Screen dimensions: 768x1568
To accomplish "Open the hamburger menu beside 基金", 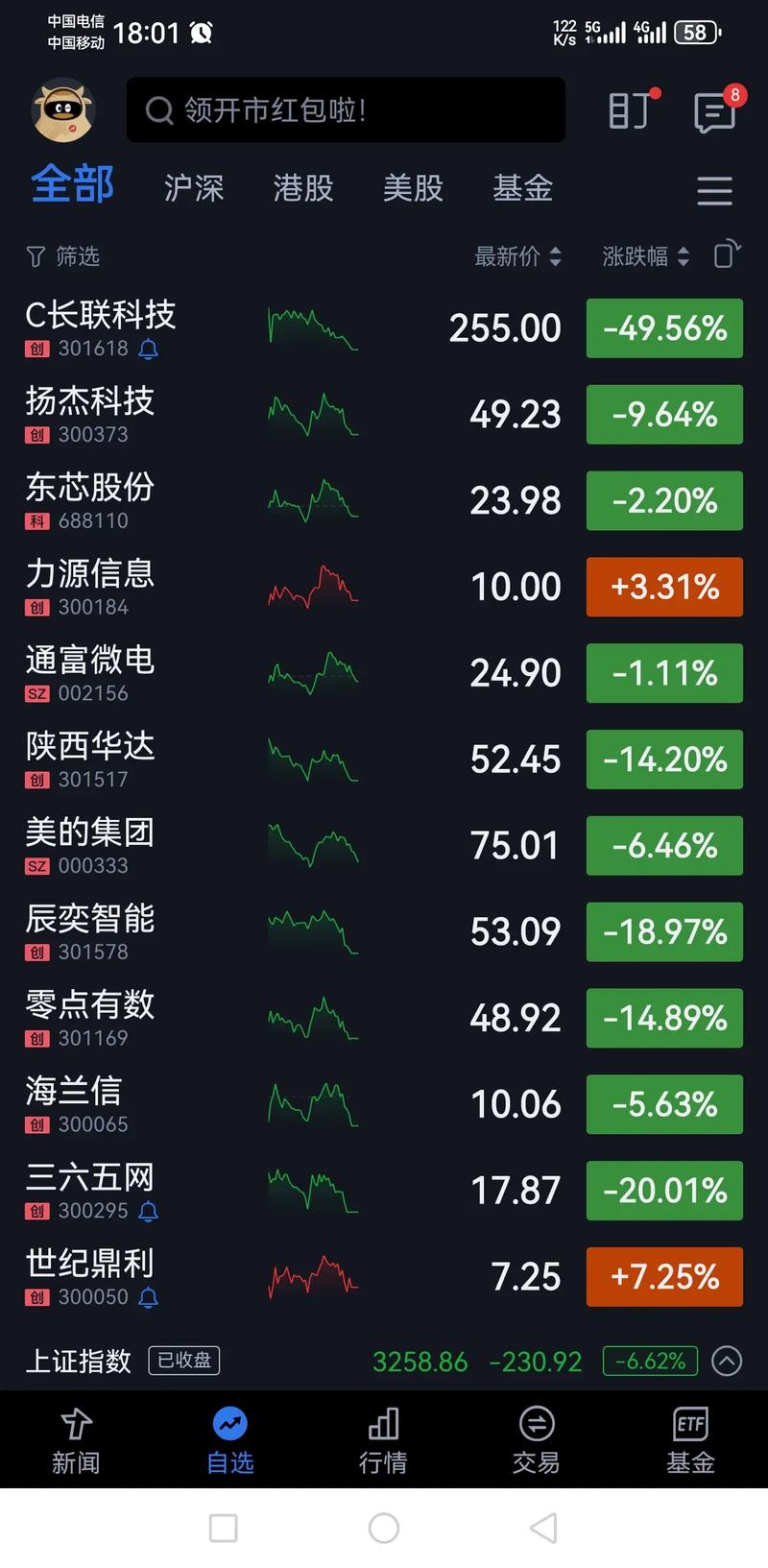I will coord(714,191).
